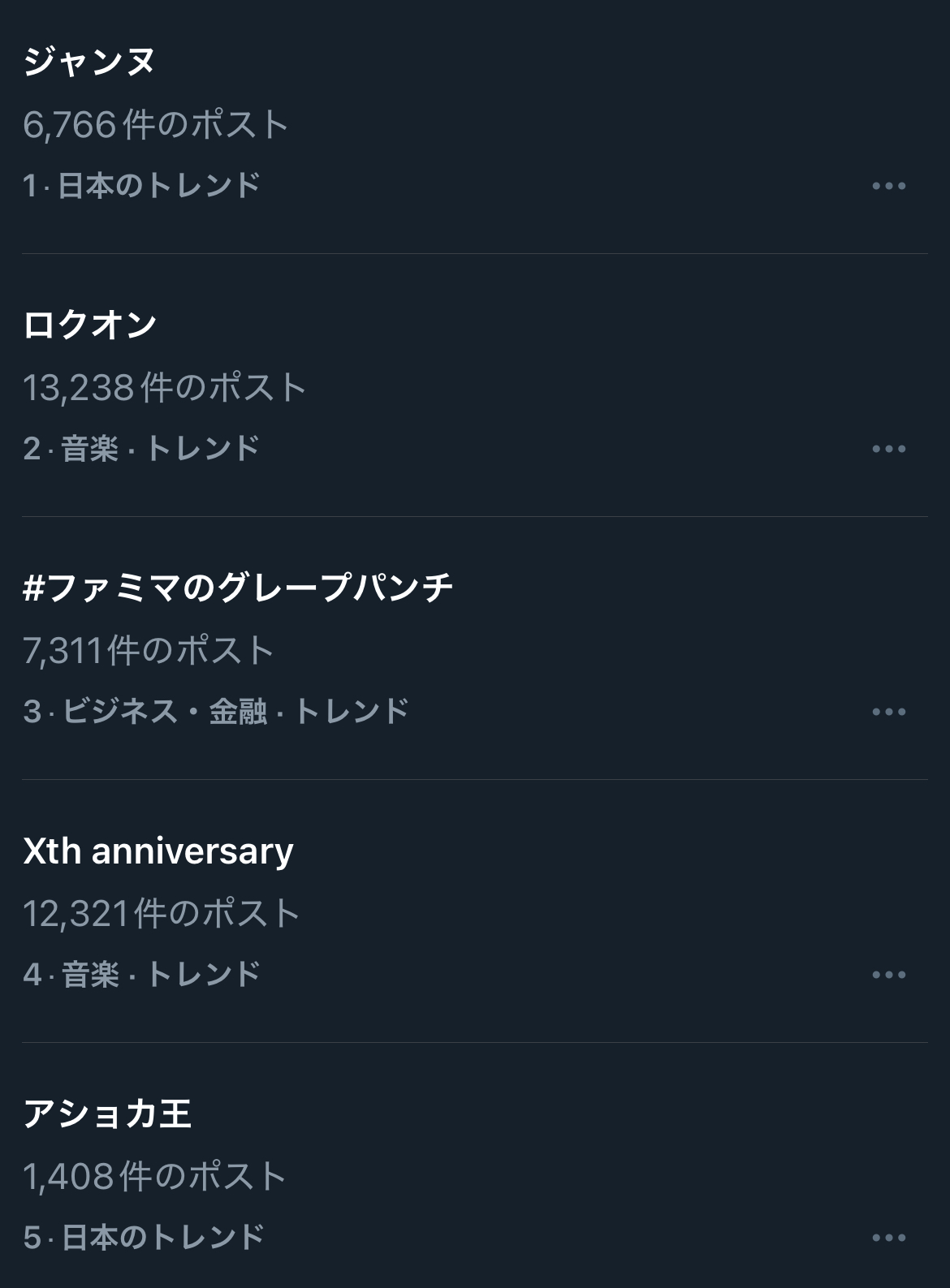View posts about アショカ王

point(107,1114)
